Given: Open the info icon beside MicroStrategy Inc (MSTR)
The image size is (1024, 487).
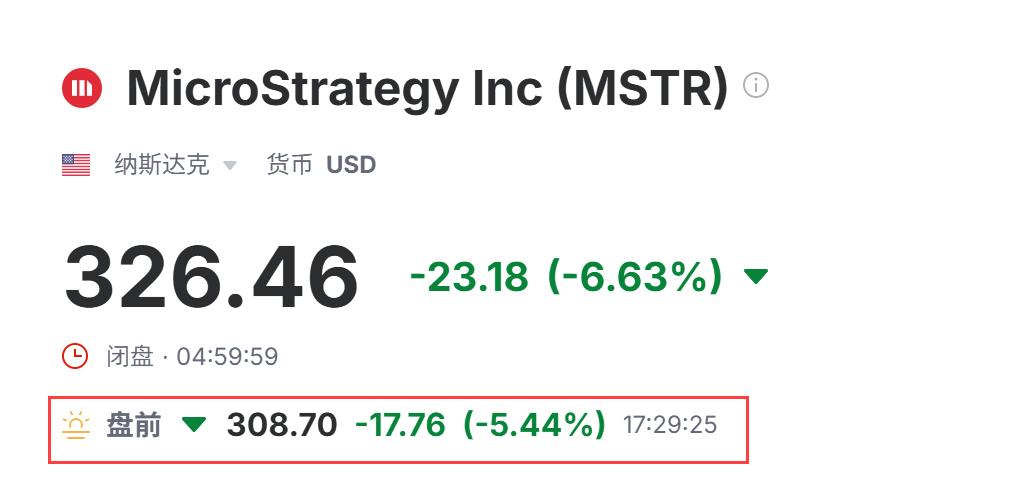Looking at the screenshot, I should pos(756,87).
